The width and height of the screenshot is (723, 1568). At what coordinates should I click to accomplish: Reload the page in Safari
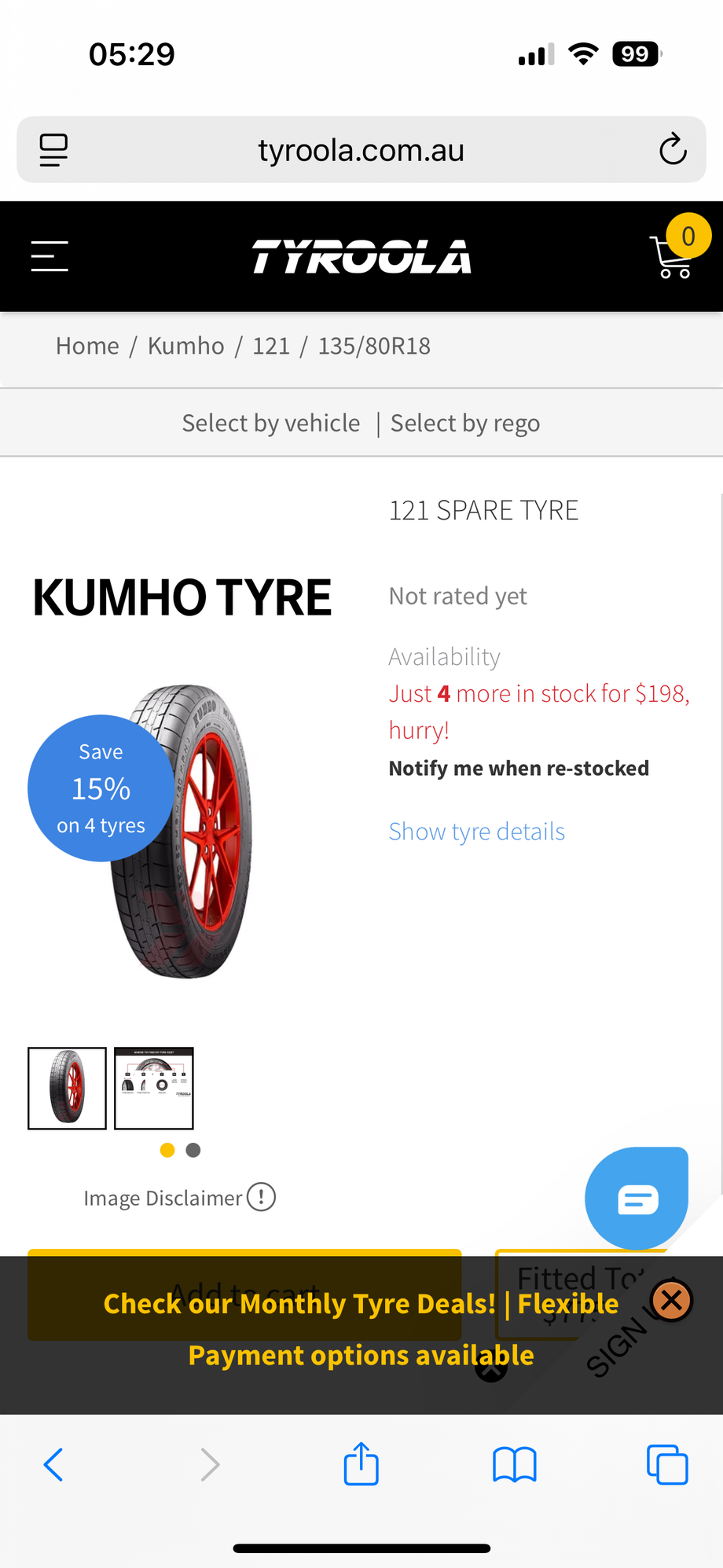point(673,149)
